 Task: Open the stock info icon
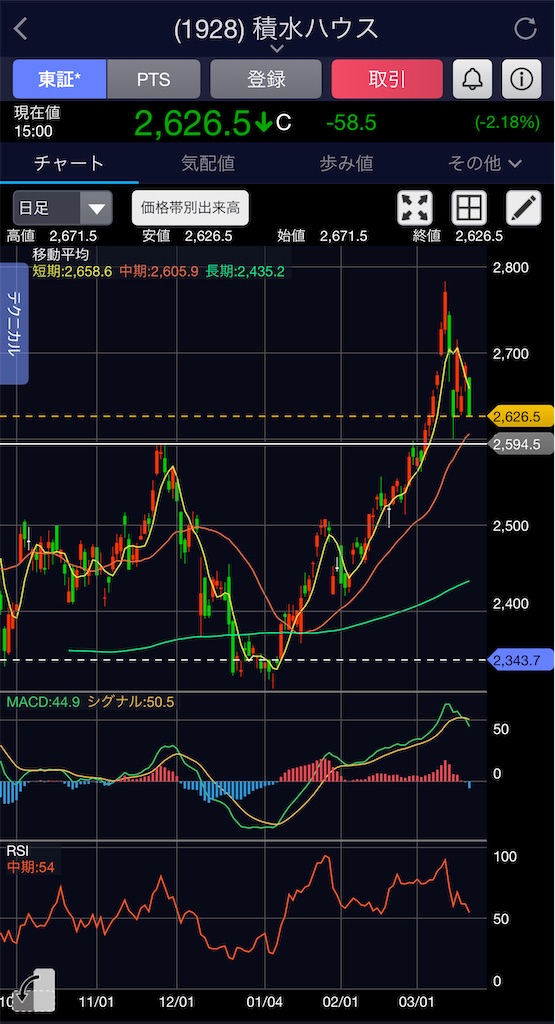522,79
